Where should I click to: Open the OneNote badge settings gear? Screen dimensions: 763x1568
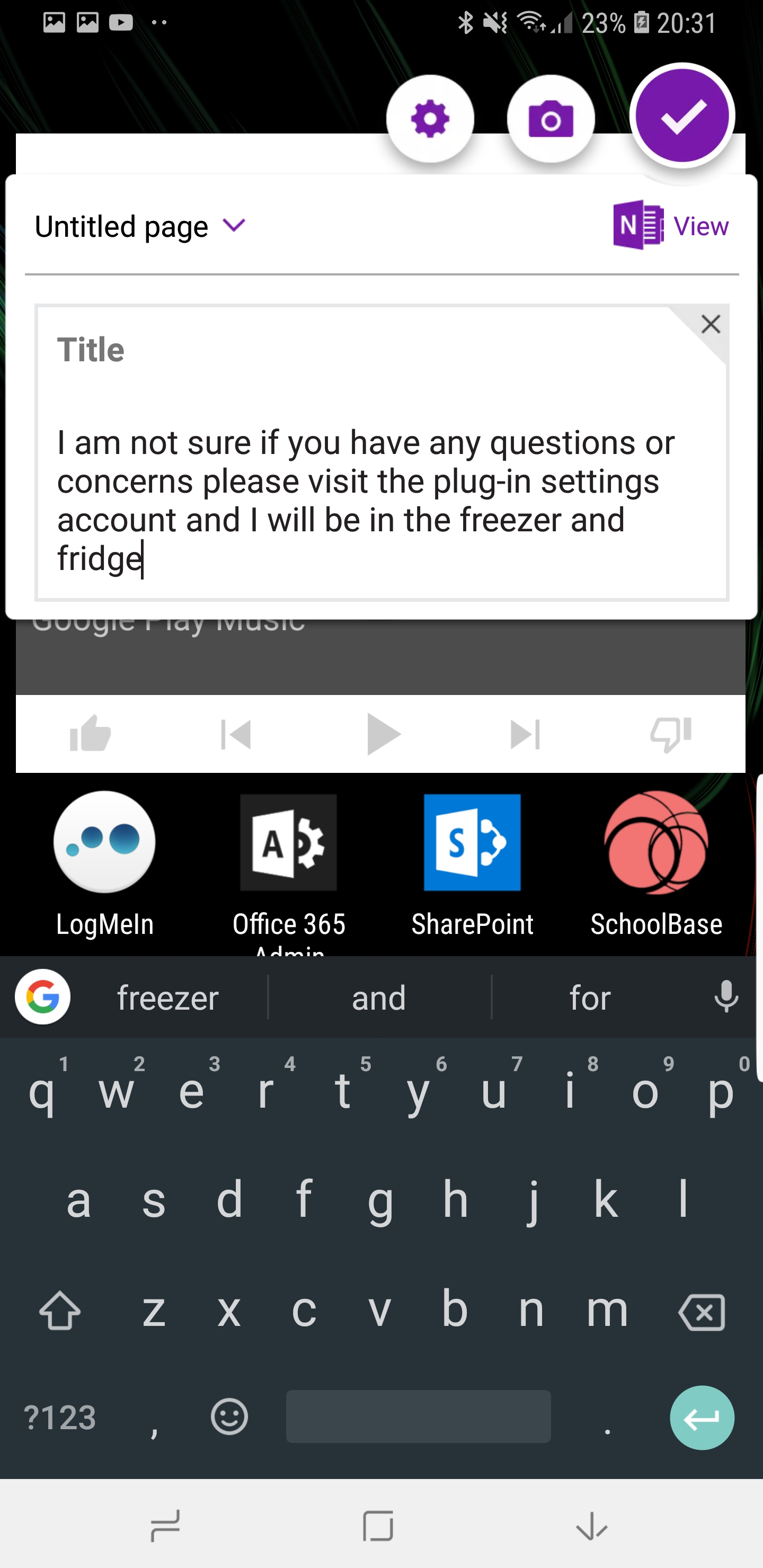430,119
